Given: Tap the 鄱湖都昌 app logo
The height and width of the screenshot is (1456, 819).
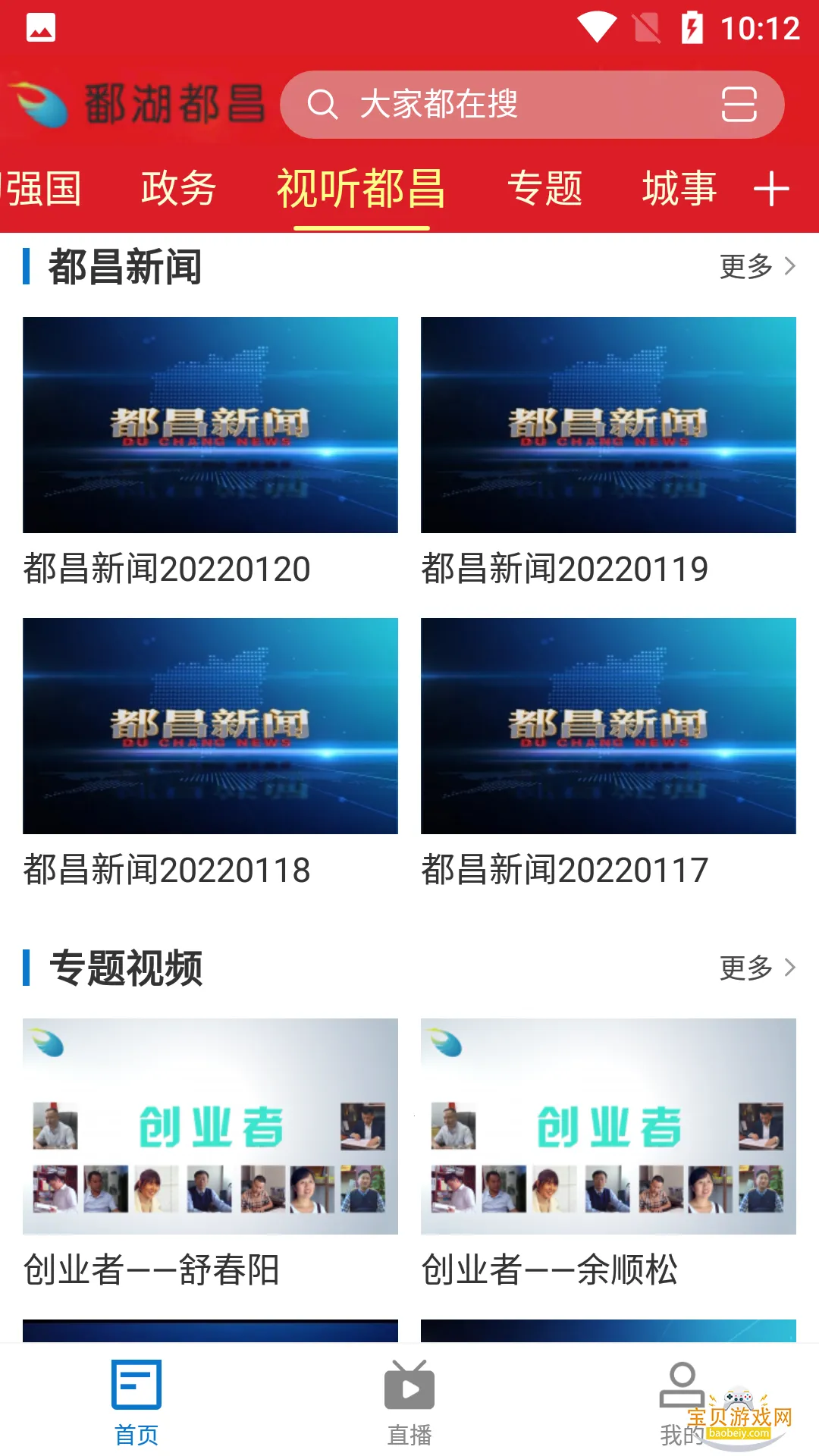Looking at the screenshot, I should click(x=136, y=104).
